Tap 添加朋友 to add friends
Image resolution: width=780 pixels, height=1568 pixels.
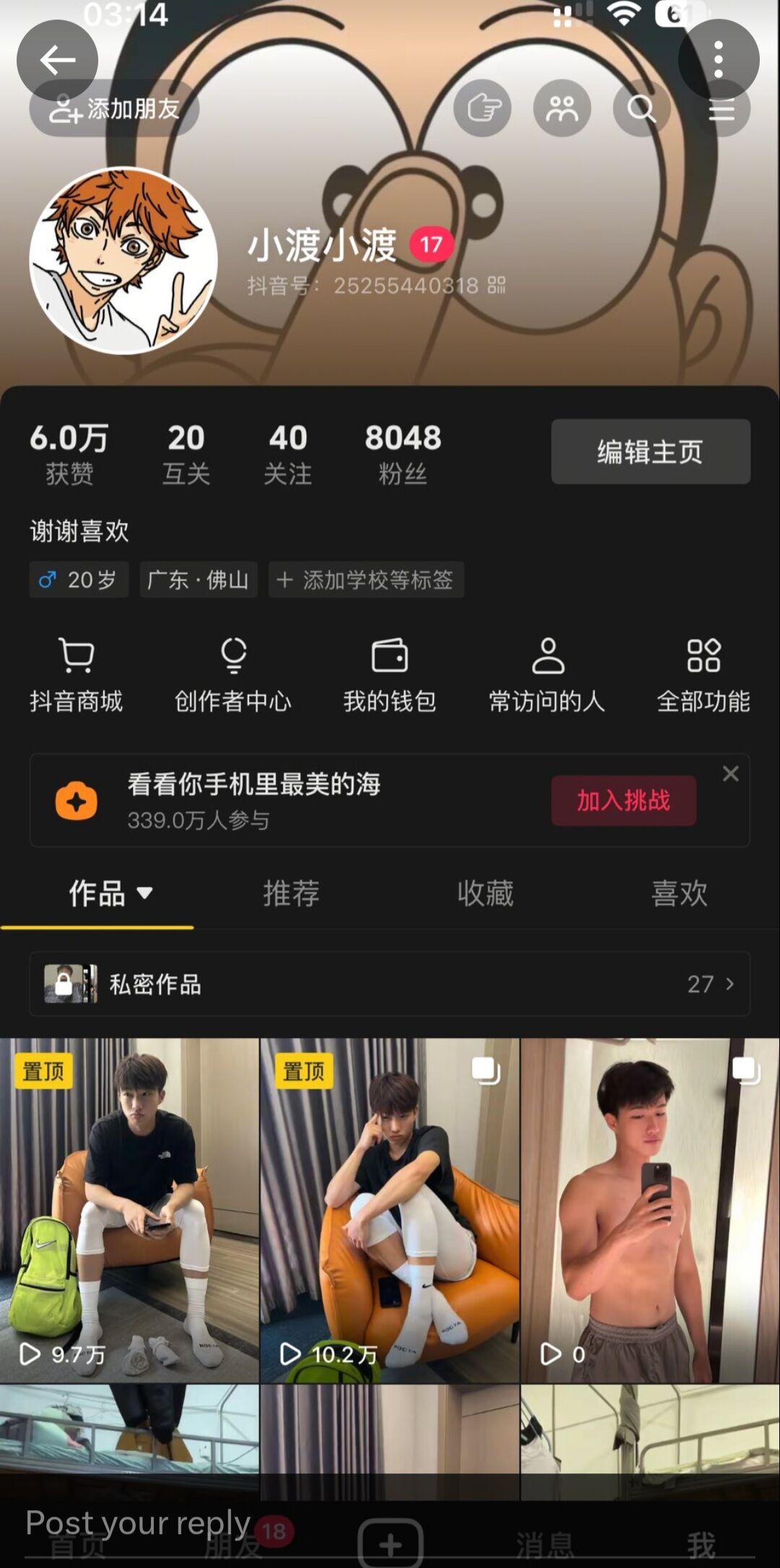114,109
